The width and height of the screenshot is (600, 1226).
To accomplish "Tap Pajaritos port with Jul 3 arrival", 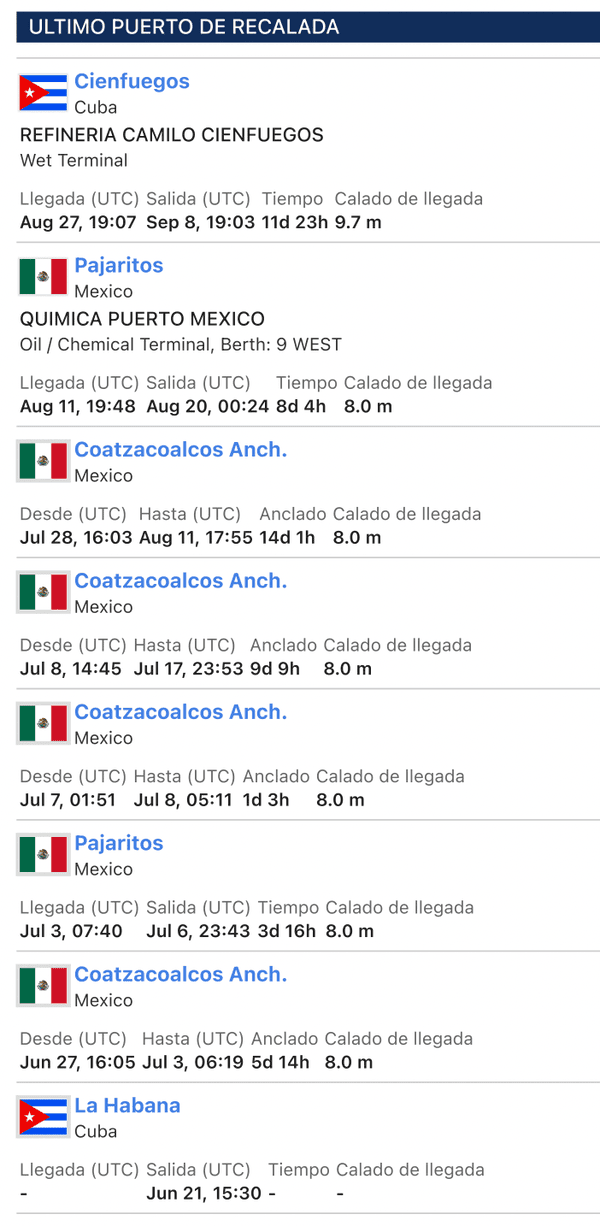I will (118, 843).
